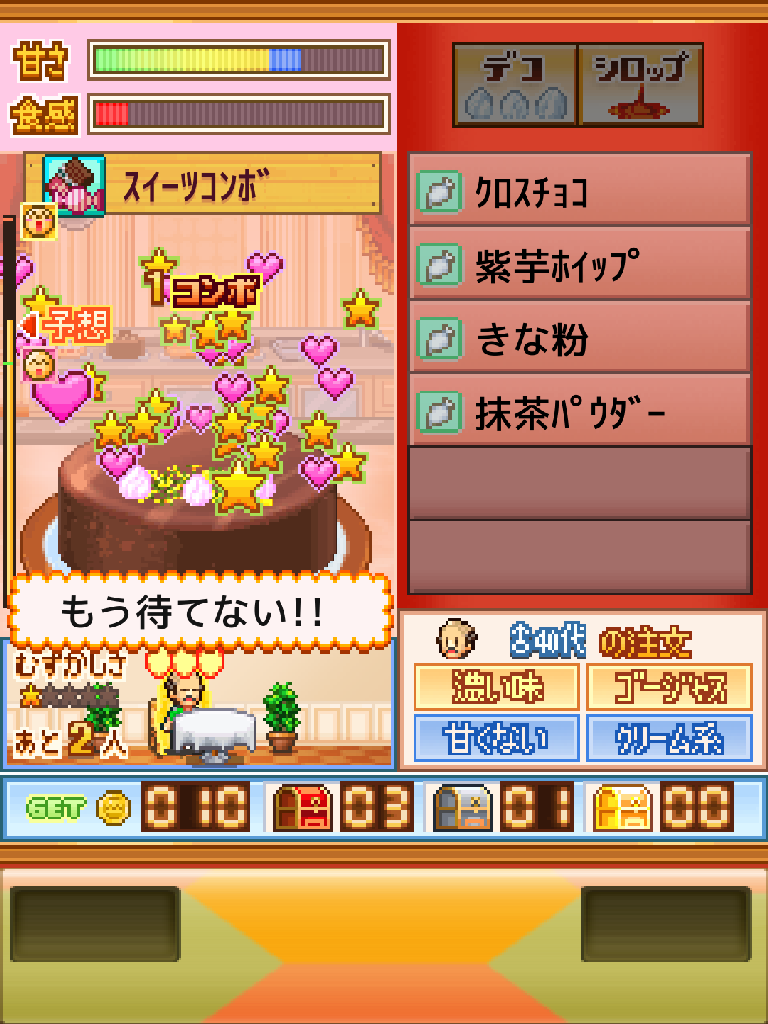The width and height of the screenshot is (768, 1024).
Task: Select クロスチョコ topping
Action: 579,190
